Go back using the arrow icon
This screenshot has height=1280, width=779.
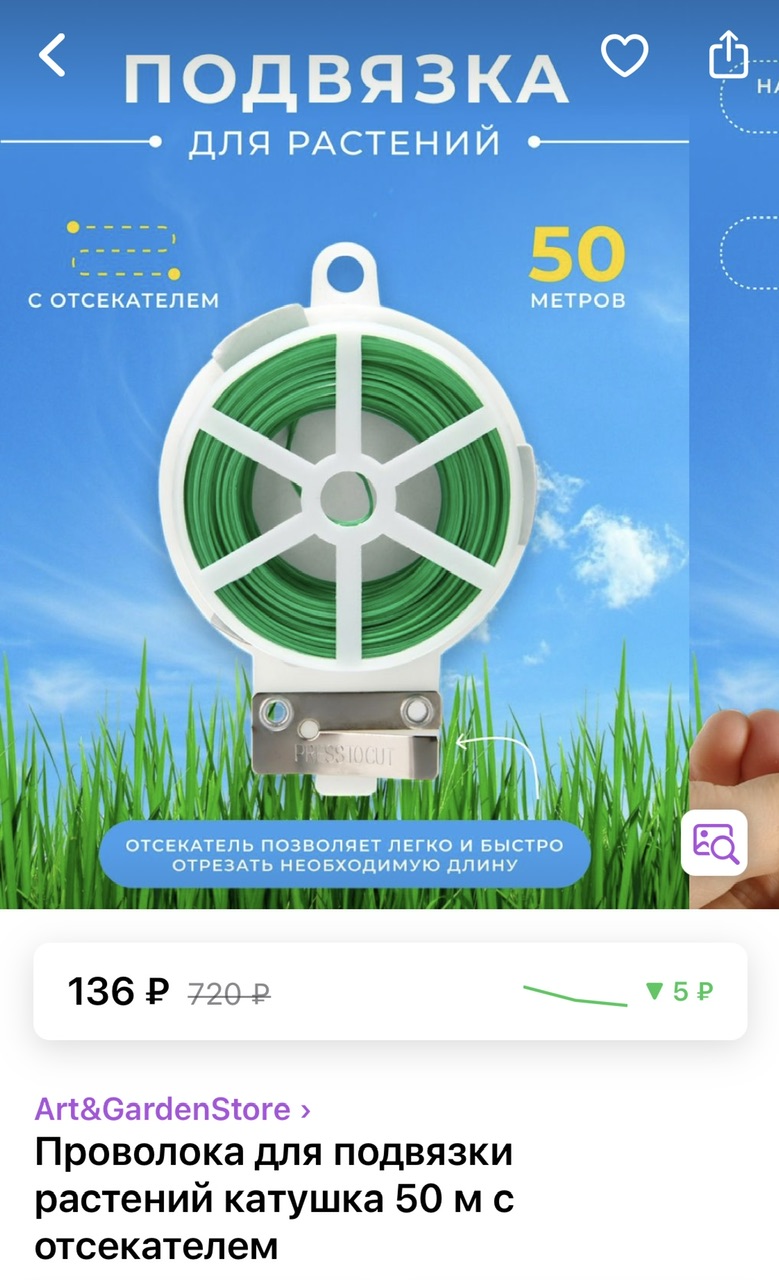click(x=52, y=55)
